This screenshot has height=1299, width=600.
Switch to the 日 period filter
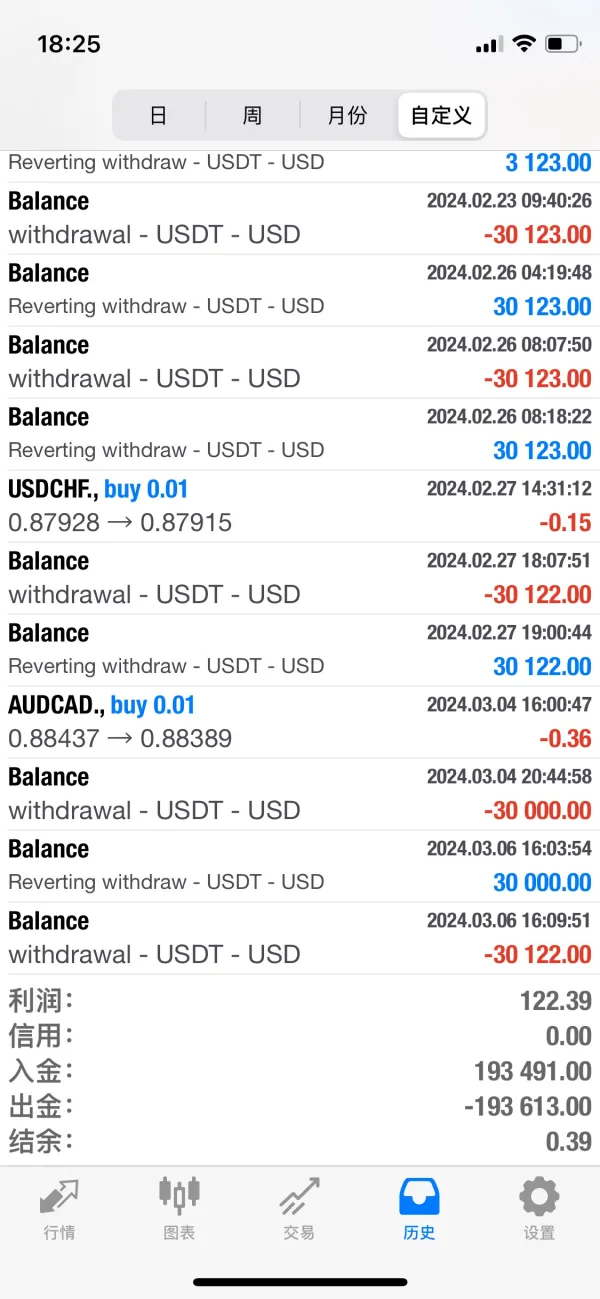(x=158, y=116)
